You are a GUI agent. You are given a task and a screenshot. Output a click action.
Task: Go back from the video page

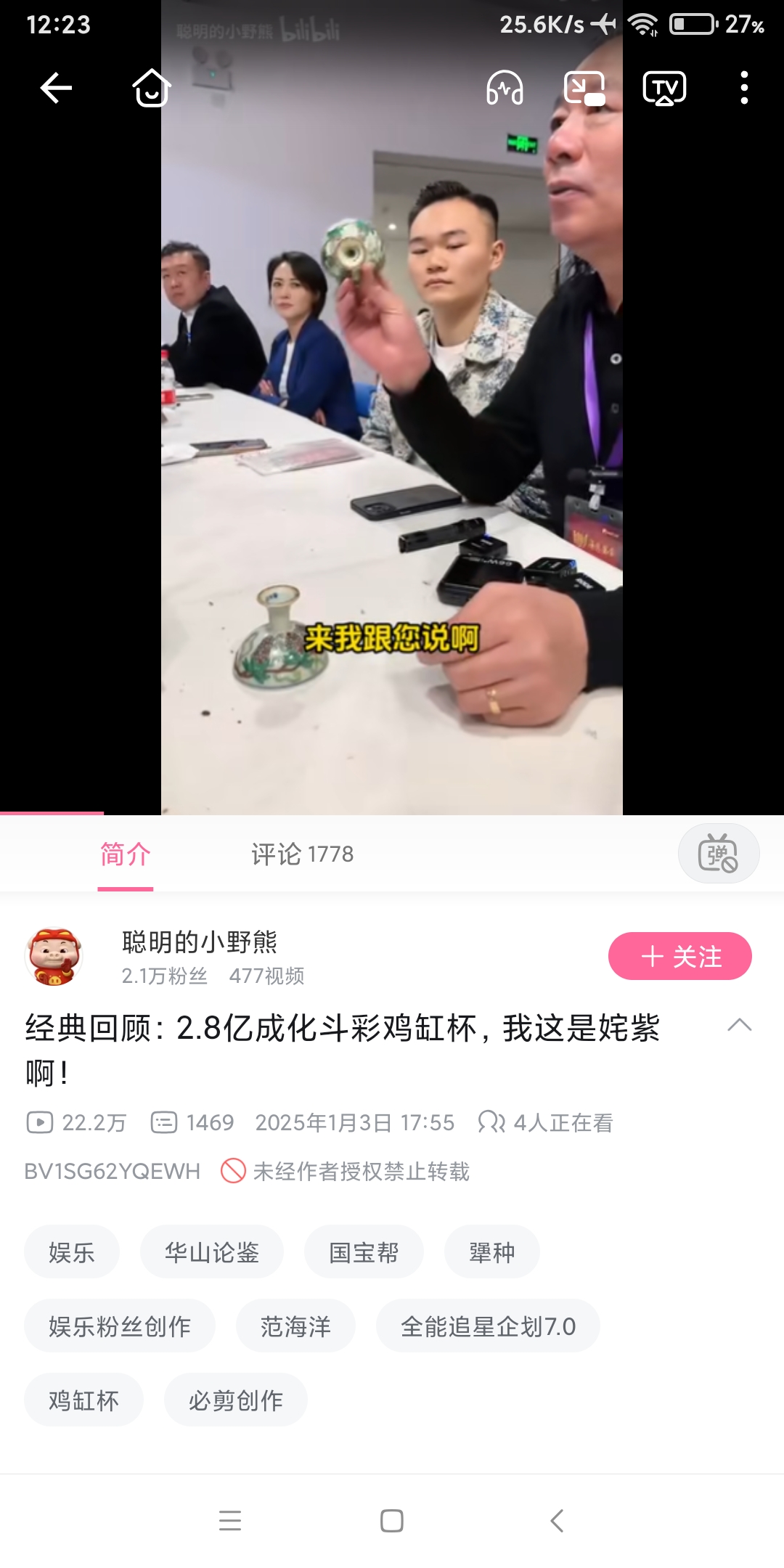56,89
